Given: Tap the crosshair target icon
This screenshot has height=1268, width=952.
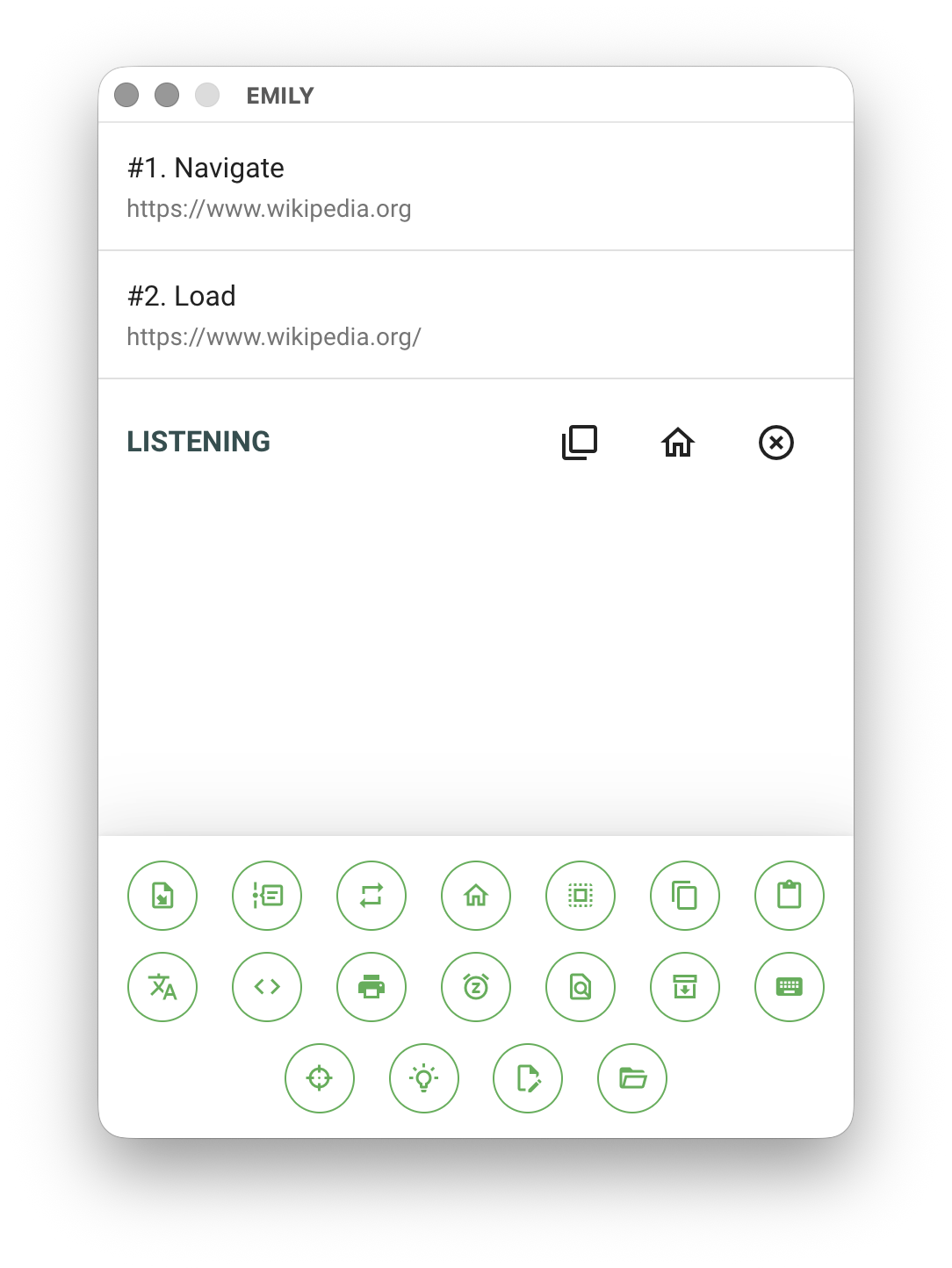Looking at the screenshot, I should [320, 1078].
